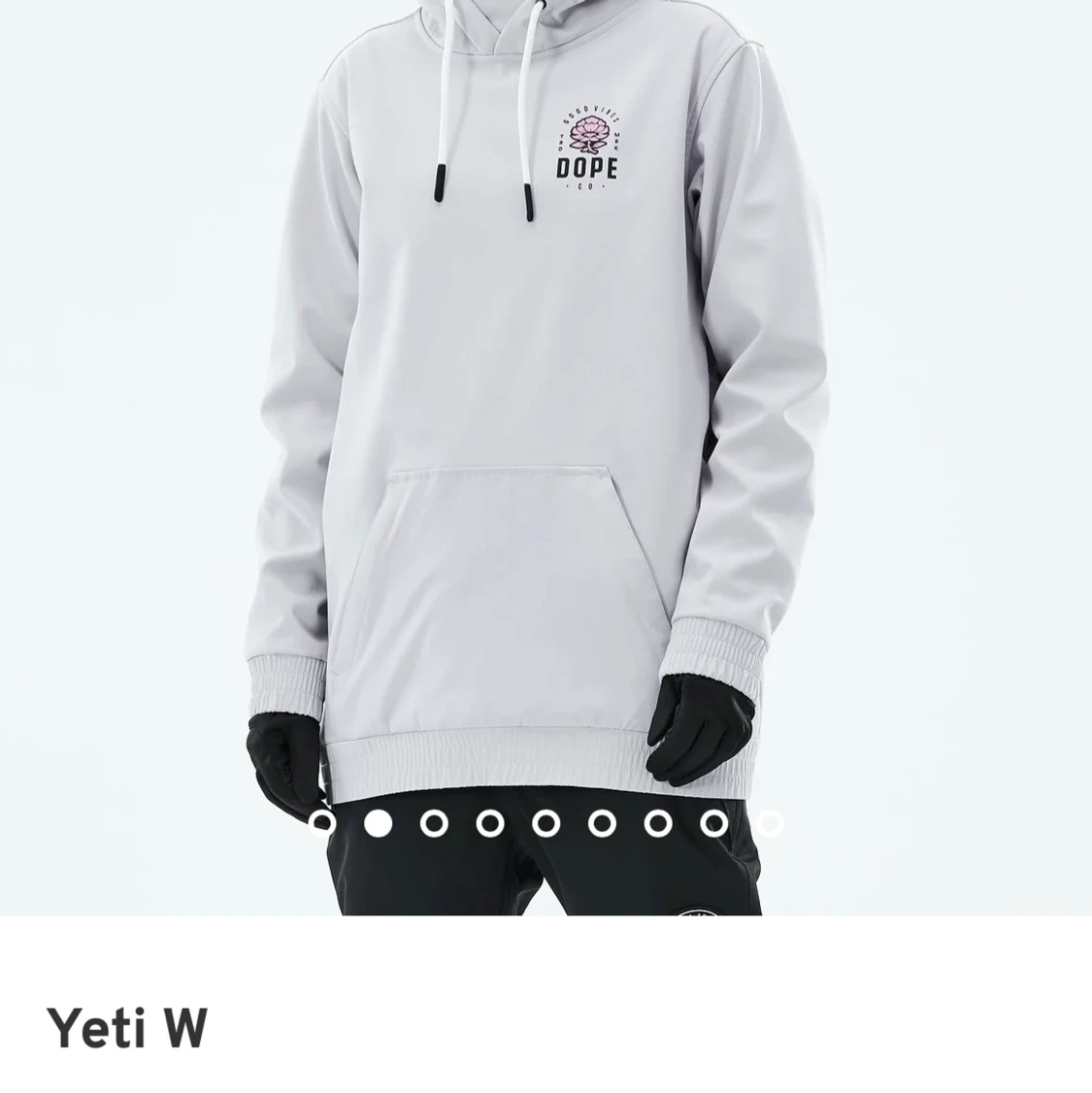Screen dimensions: 1092x1093
Task: Show the last image via ninth carousel dot
Action: click(771, 824)
